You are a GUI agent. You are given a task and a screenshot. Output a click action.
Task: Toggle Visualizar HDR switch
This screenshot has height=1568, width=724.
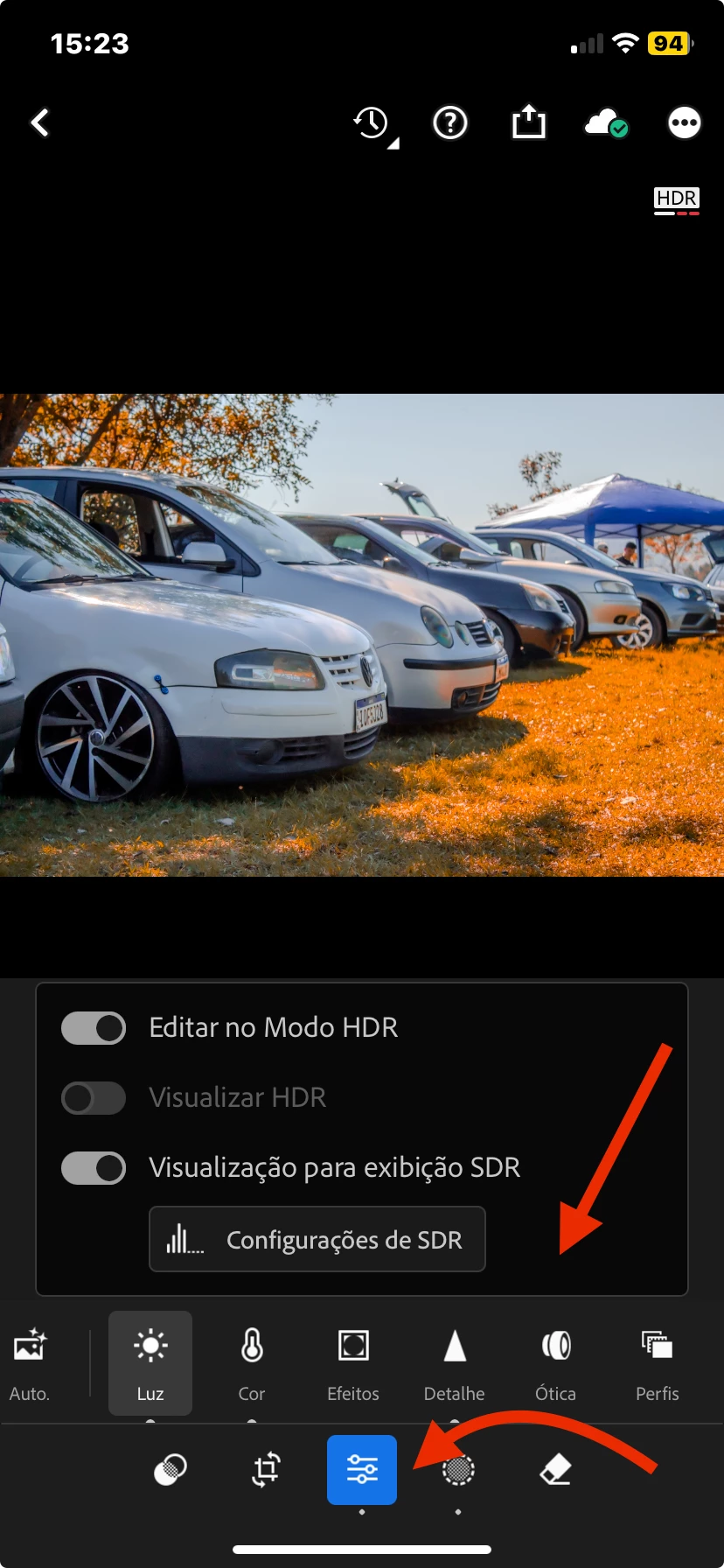(x=94, y=1098)
